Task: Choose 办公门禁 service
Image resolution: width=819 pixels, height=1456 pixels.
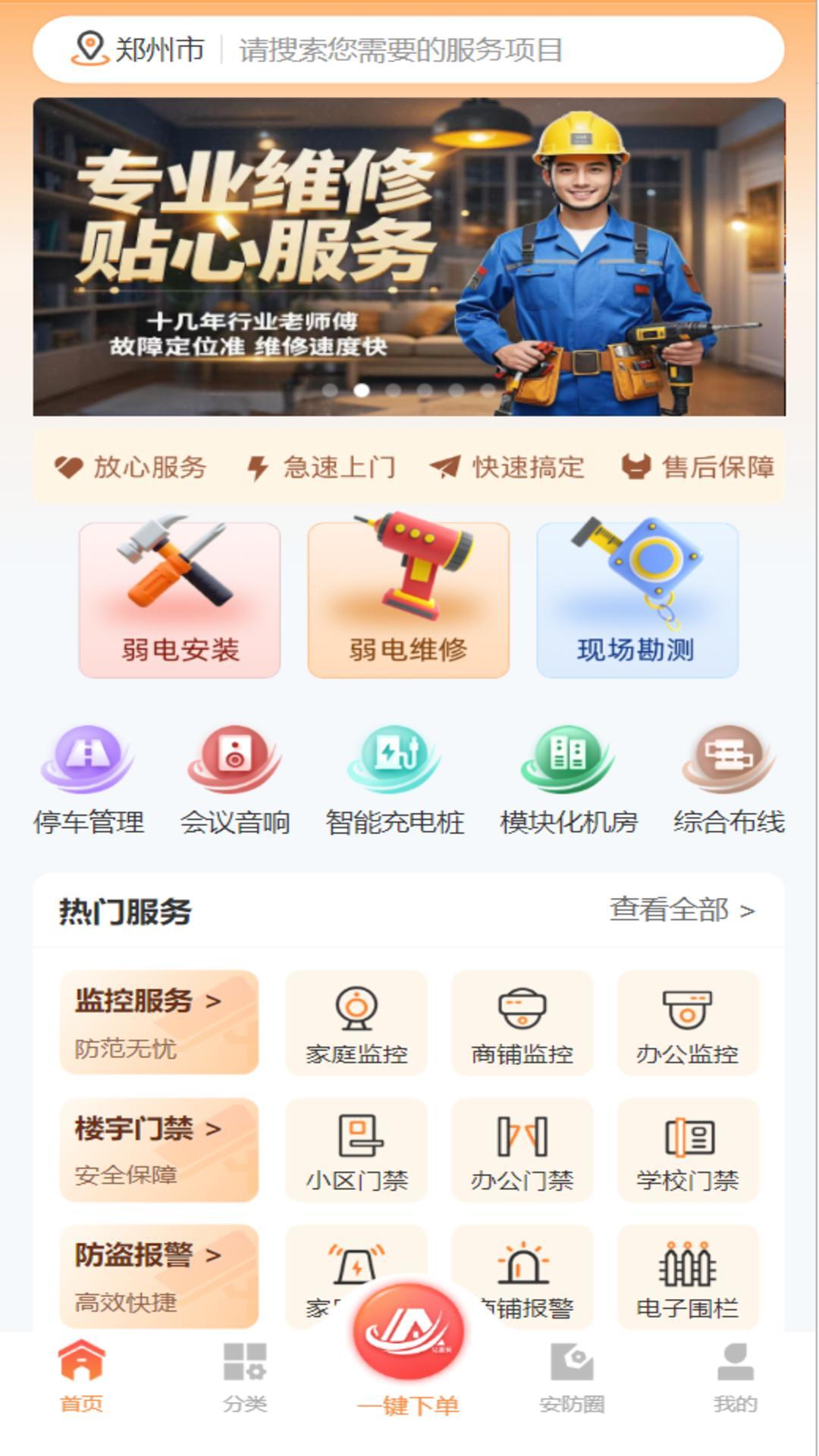Action: click(522, 1150)
